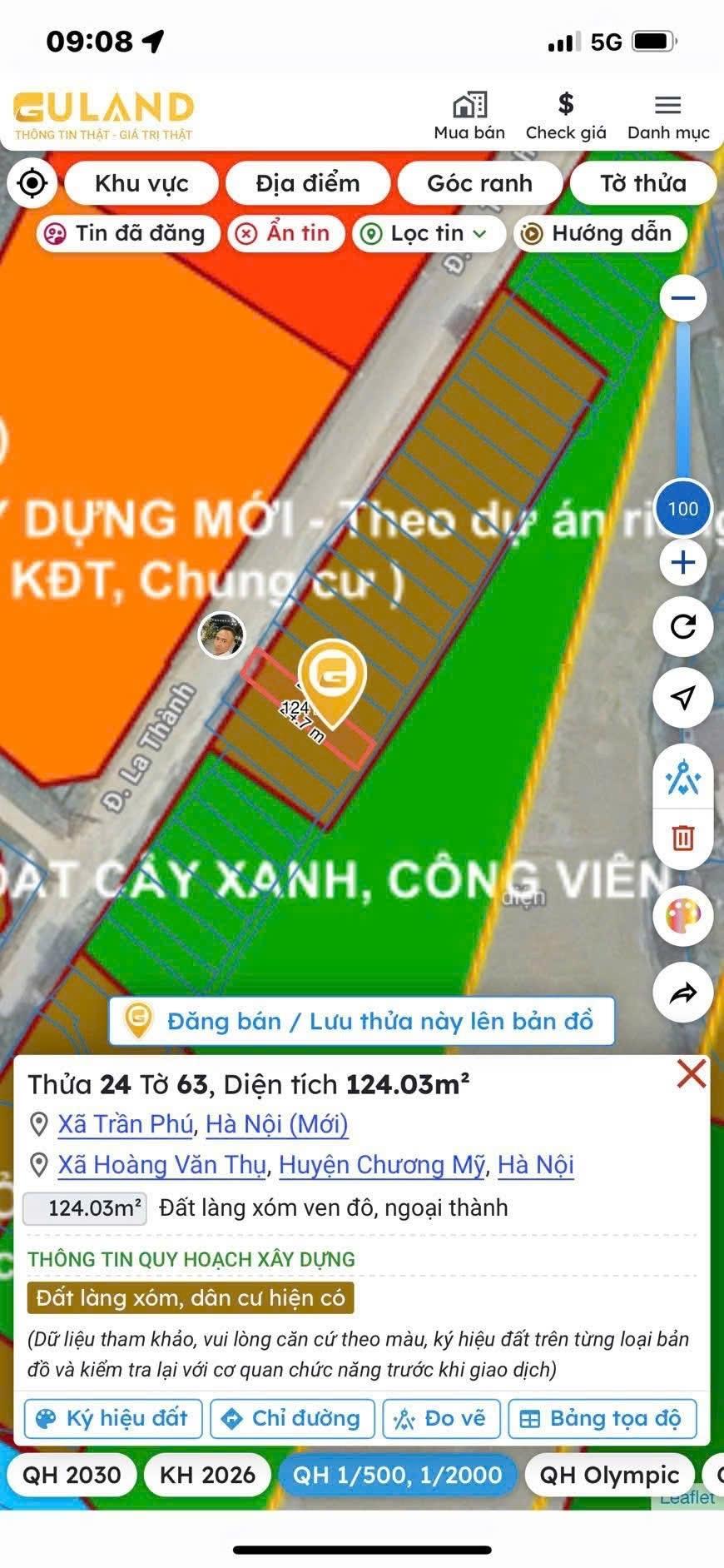Switch to the QH 2030 layer
The image size is (724, 1568).
click(x=72, y=1475)
